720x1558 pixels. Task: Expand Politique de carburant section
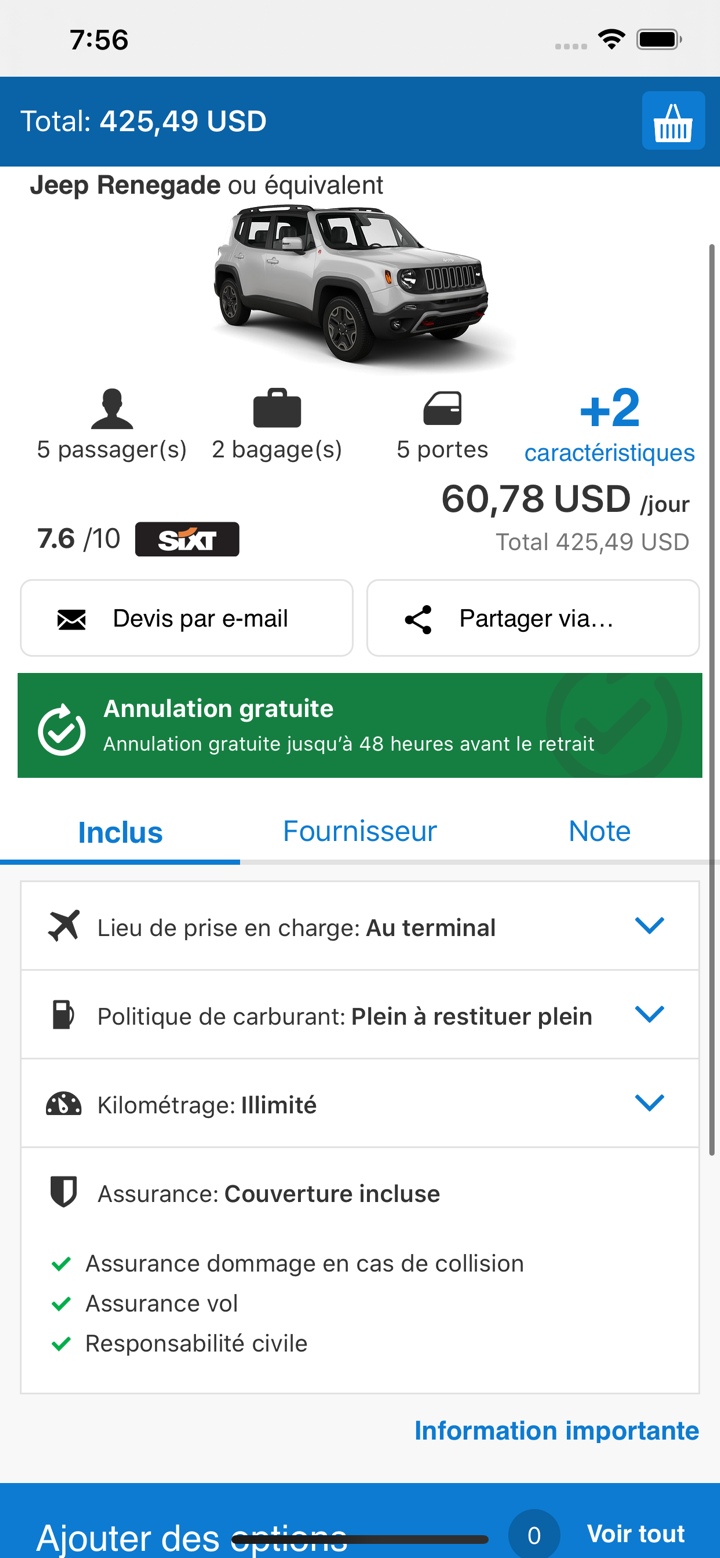pyautogui.click(x=649, y=1014)
